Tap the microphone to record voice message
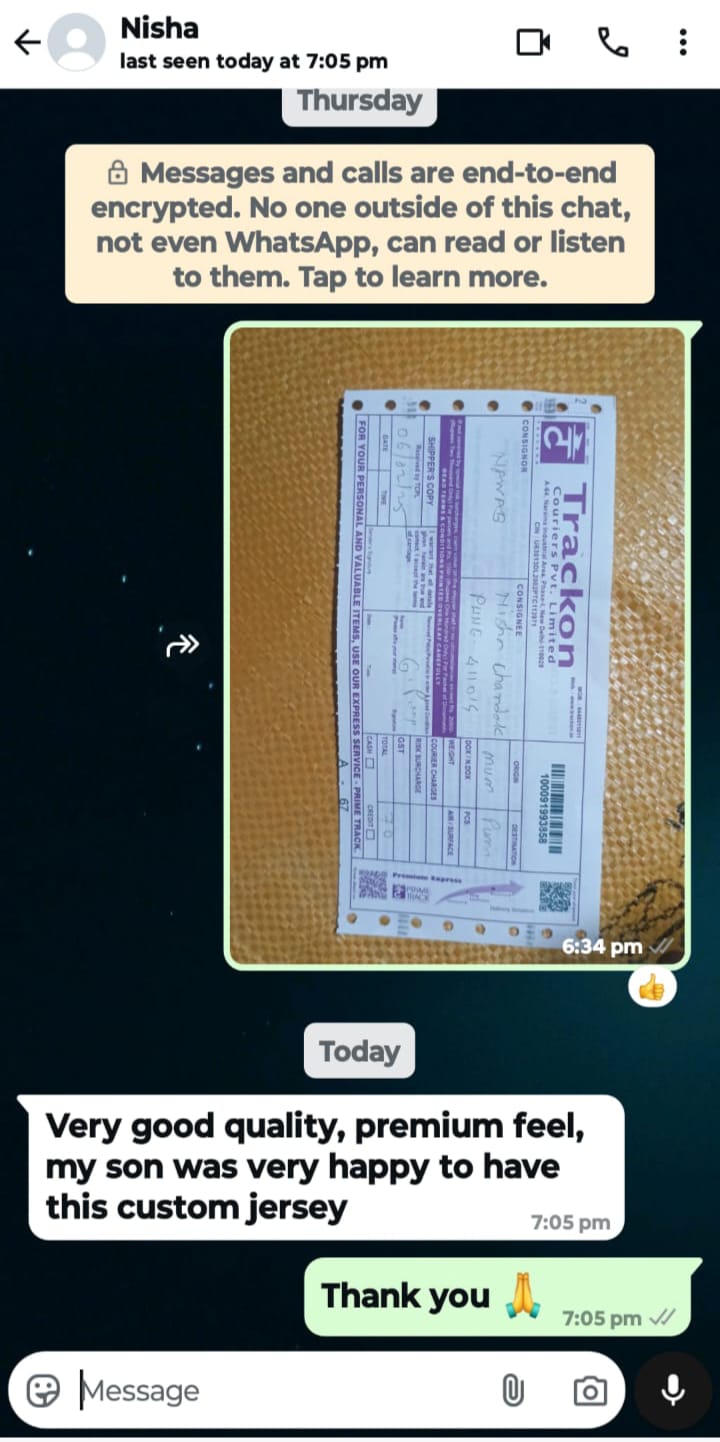 (673, 1390)
